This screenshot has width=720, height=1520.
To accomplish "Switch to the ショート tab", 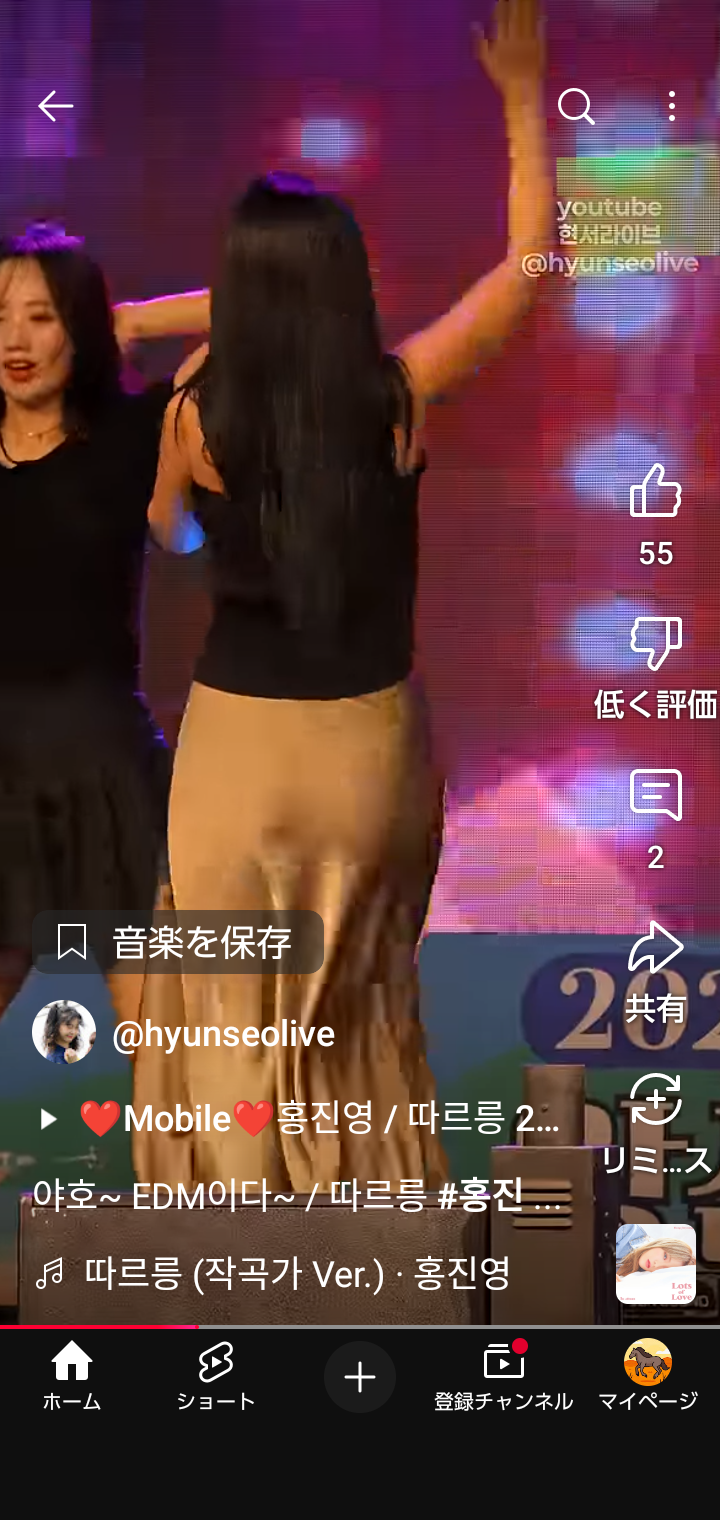I will coord(216,1377).
